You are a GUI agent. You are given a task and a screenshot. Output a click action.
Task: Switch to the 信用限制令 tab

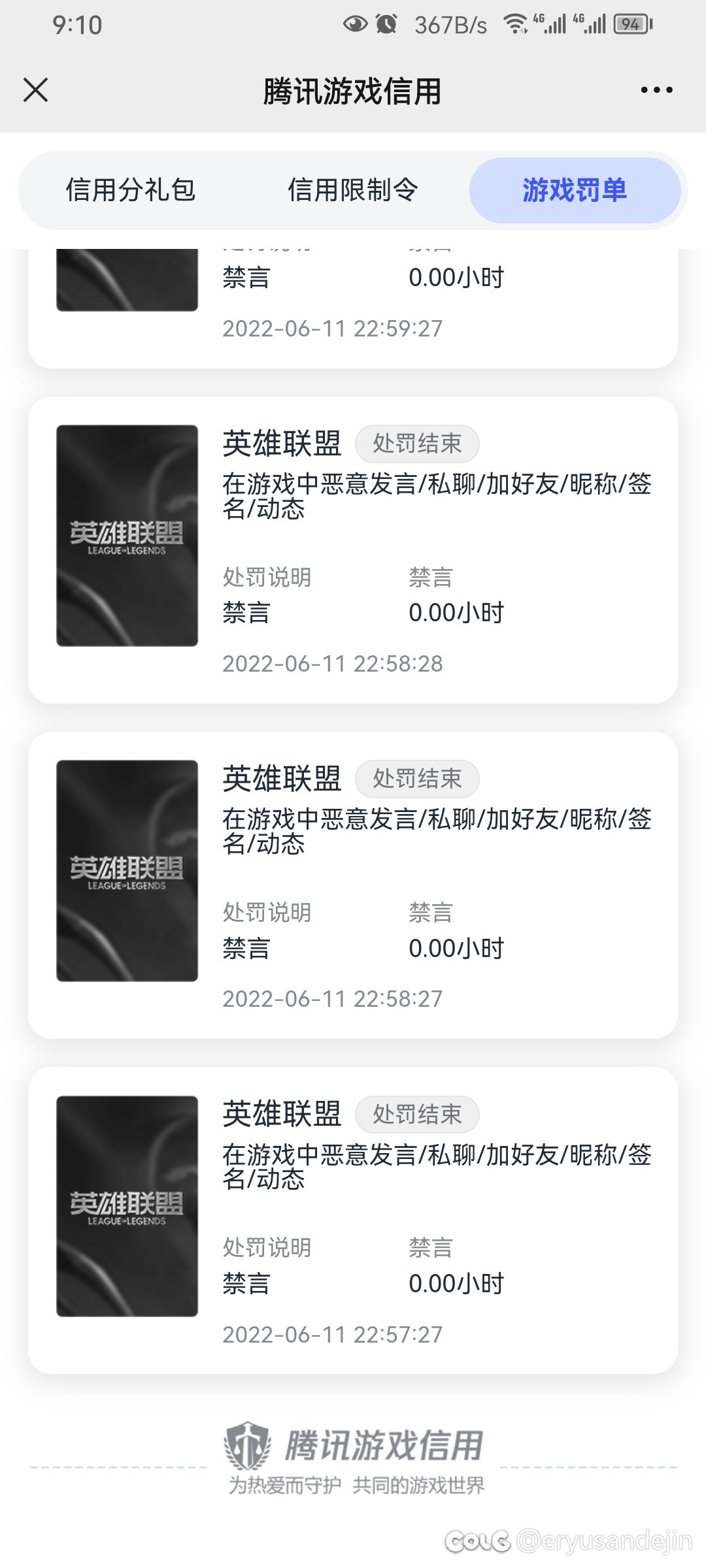point(353,190)
